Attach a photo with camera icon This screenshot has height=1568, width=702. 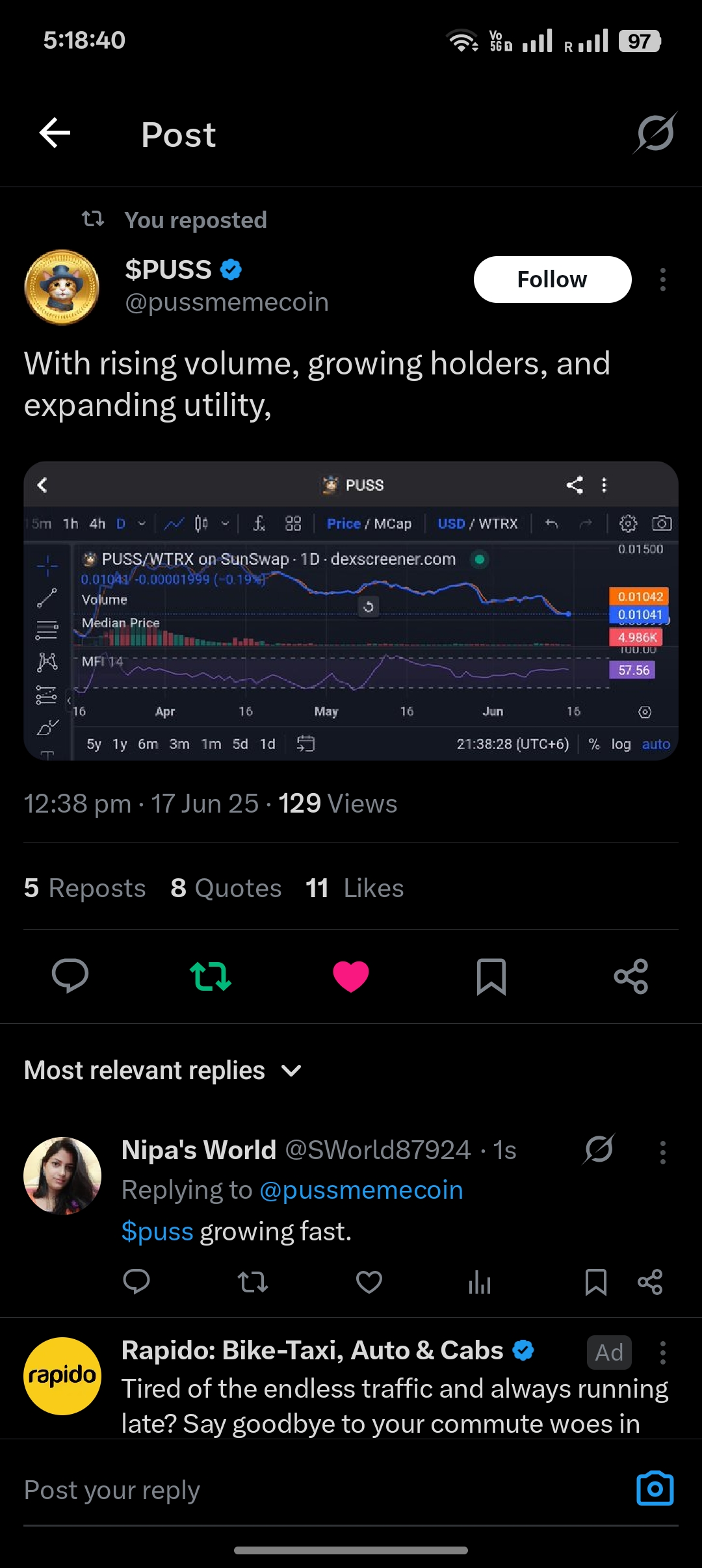pos(655,1489)
